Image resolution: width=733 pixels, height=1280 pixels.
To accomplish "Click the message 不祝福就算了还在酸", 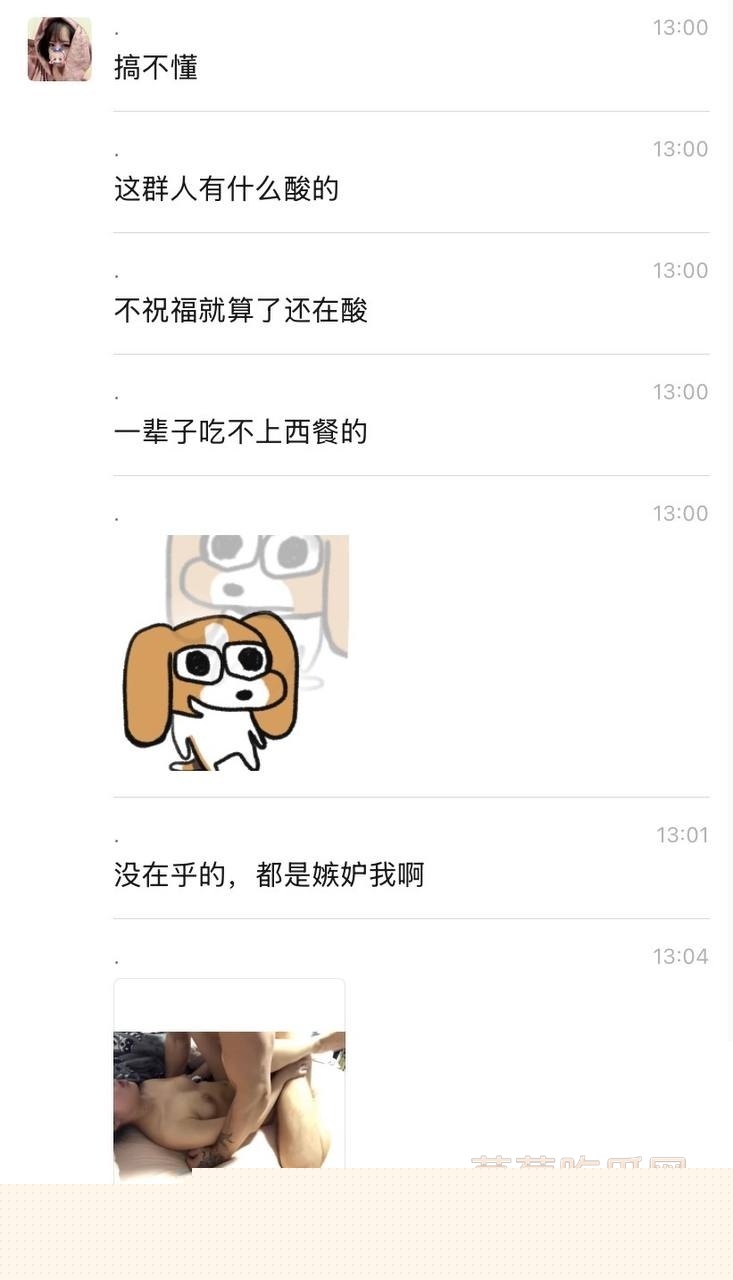I will (240, 312).
